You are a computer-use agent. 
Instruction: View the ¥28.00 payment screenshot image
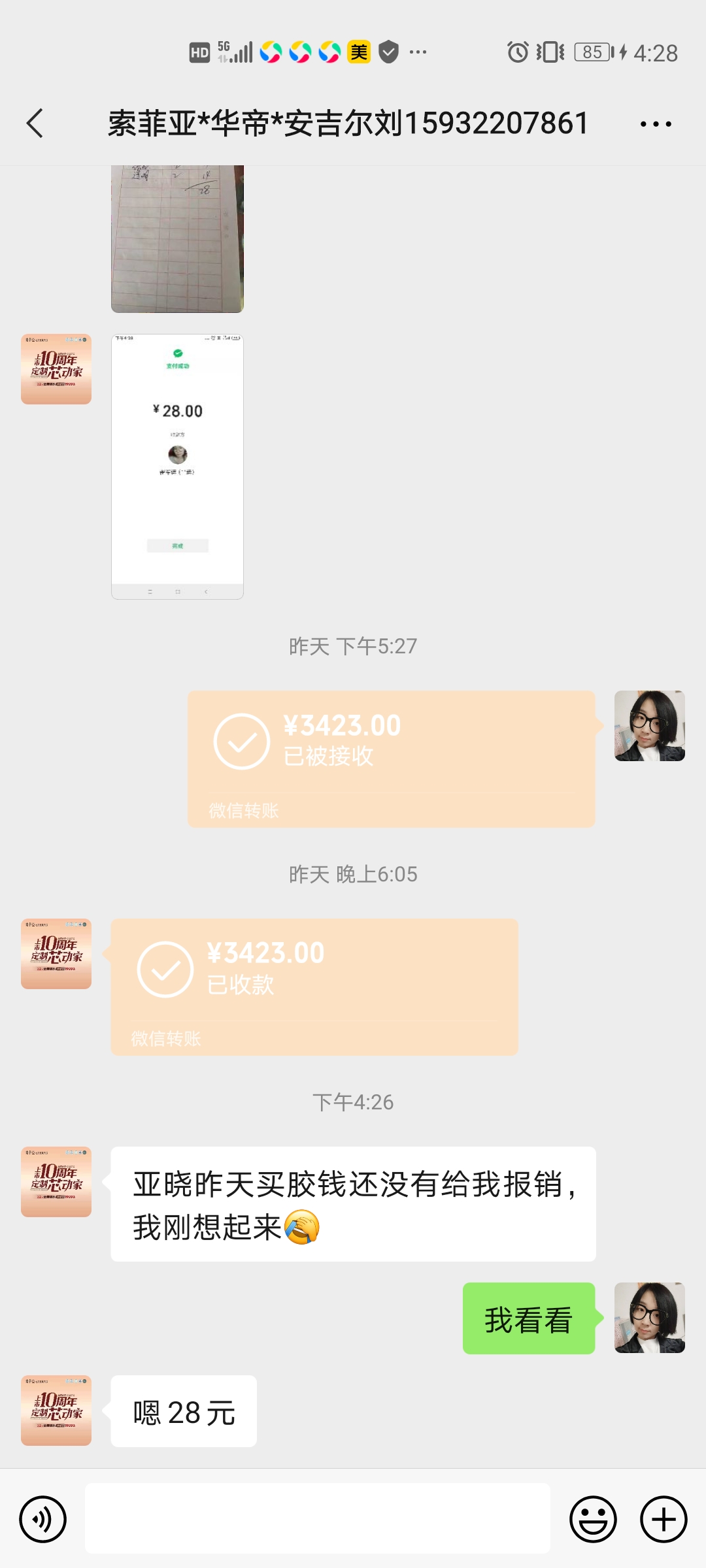coord(177,466)
